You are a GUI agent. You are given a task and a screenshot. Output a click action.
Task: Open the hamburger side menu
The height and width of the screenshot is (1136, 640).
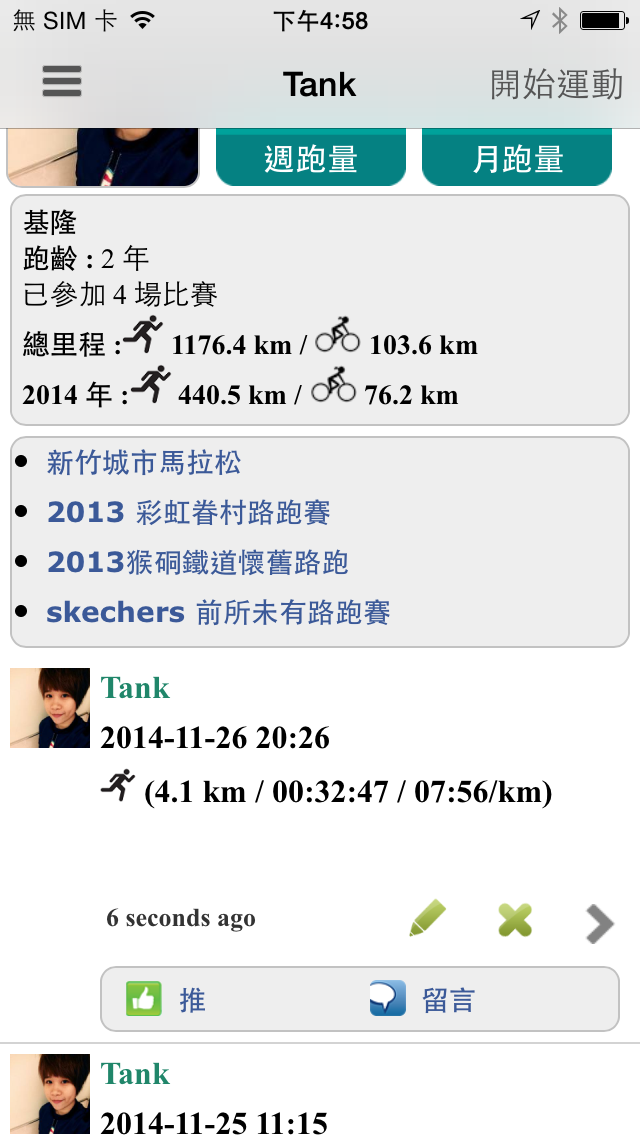tap(62, 82)
